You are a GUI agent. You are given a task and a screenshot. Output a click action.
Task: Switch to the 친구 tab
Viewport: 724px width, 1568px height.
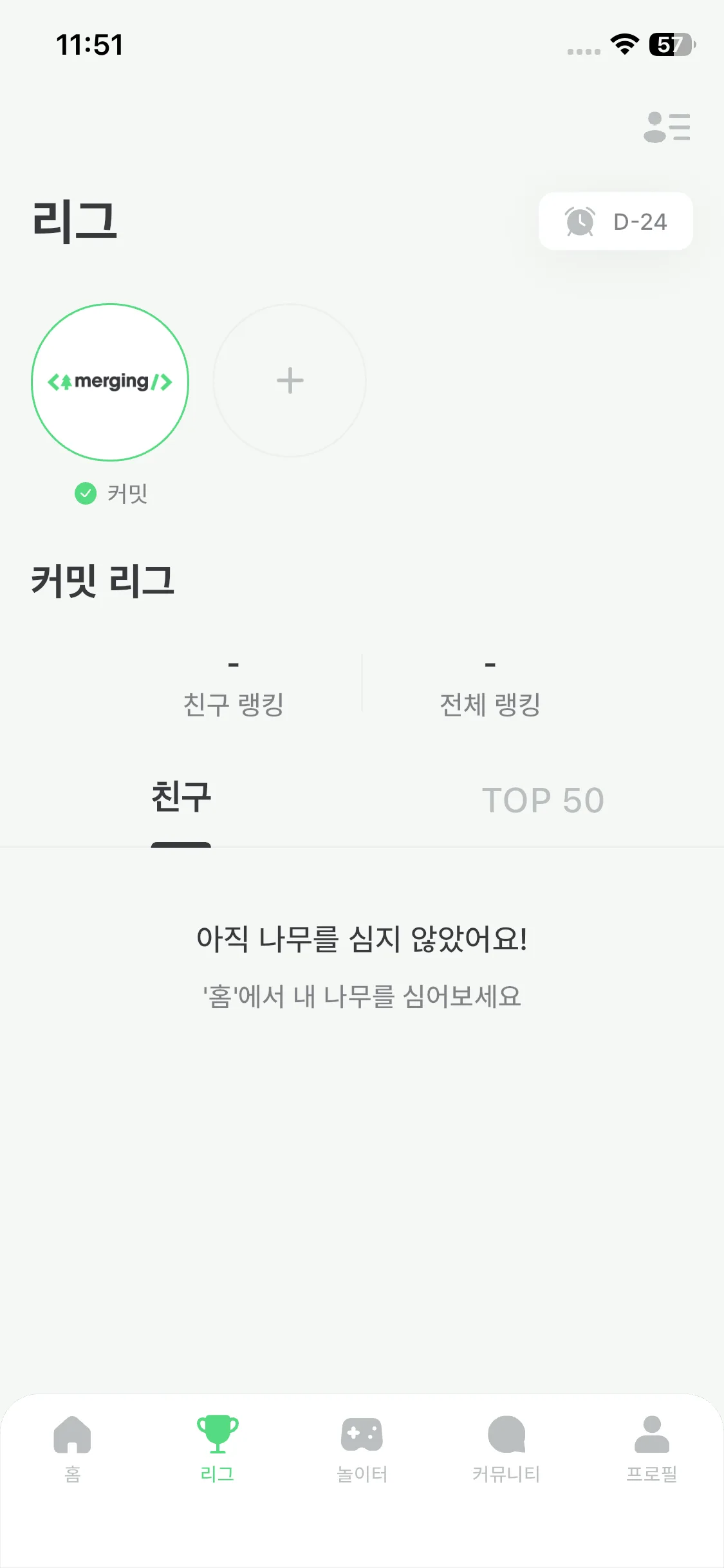click(181, 799)
